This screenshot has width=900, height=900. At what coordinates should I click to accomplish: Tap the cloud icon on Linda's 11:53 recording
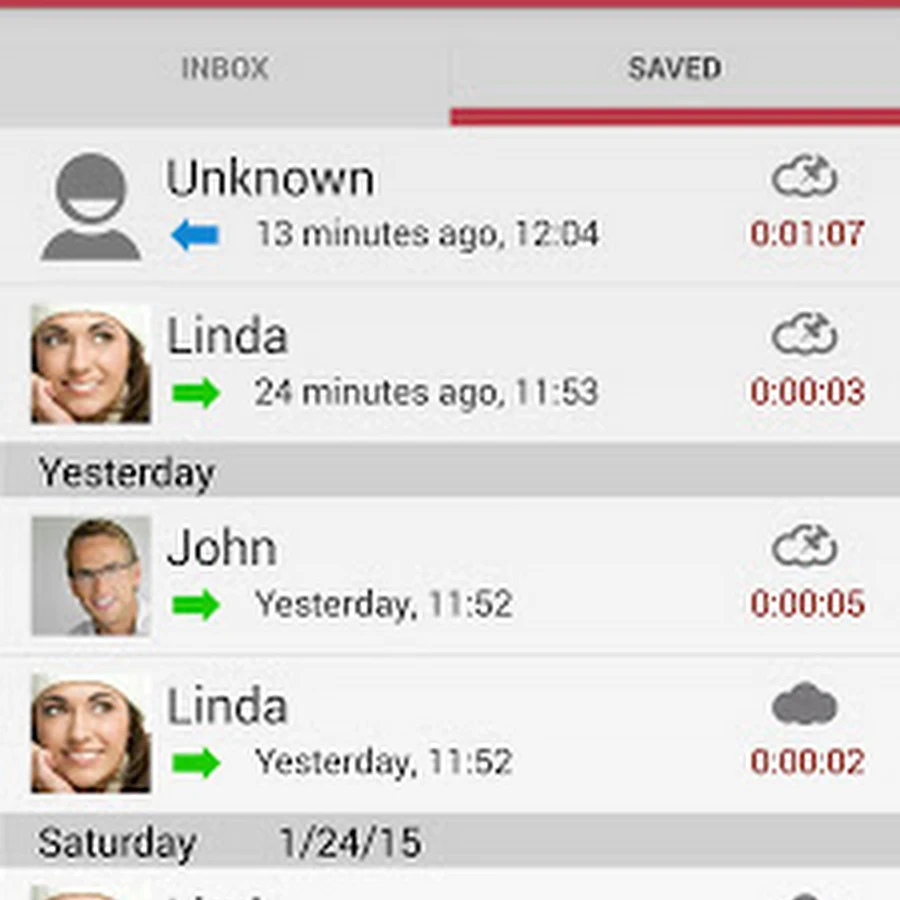tap(804, 337)
